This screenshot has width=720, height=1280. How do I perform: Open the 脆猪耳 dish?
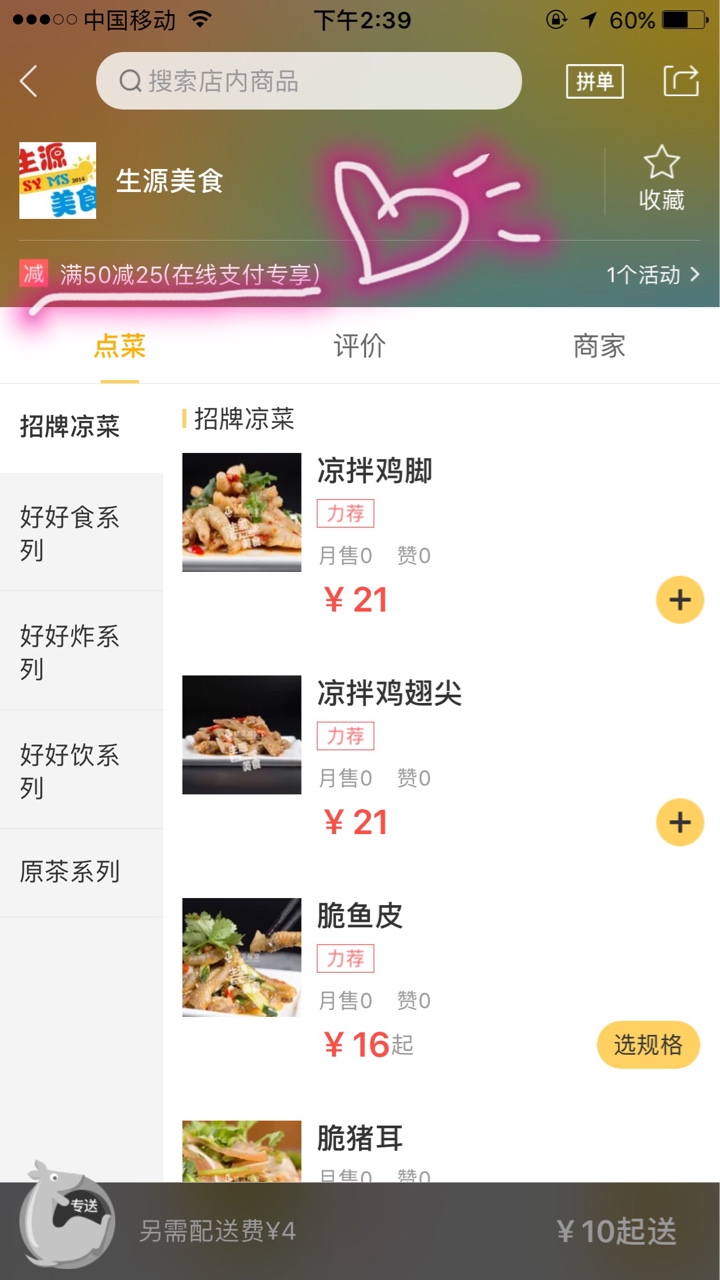(360, 1138)
